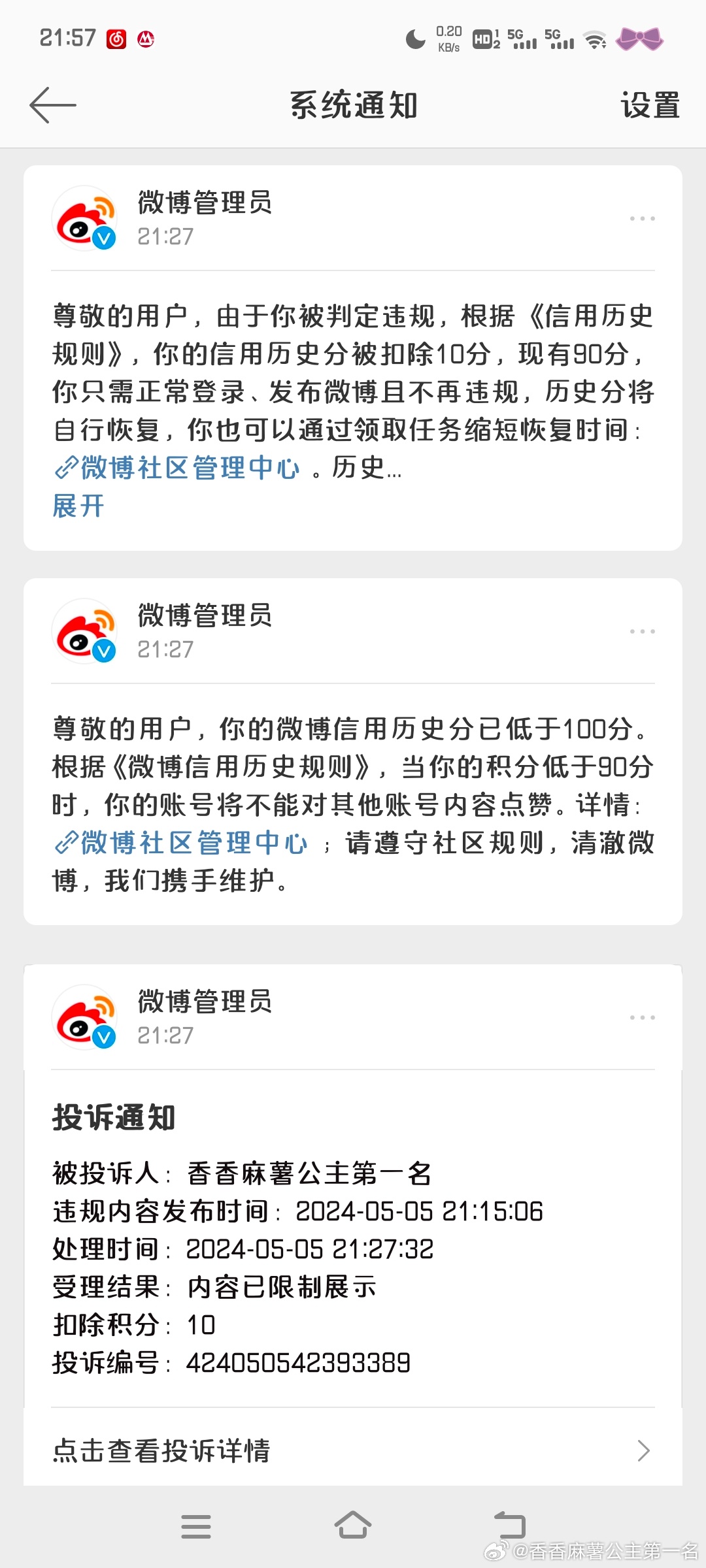Open 微博社区管理中心 link in the 低于100分 notice
This screenshot has width=706, height=1568.
(180, 843)
